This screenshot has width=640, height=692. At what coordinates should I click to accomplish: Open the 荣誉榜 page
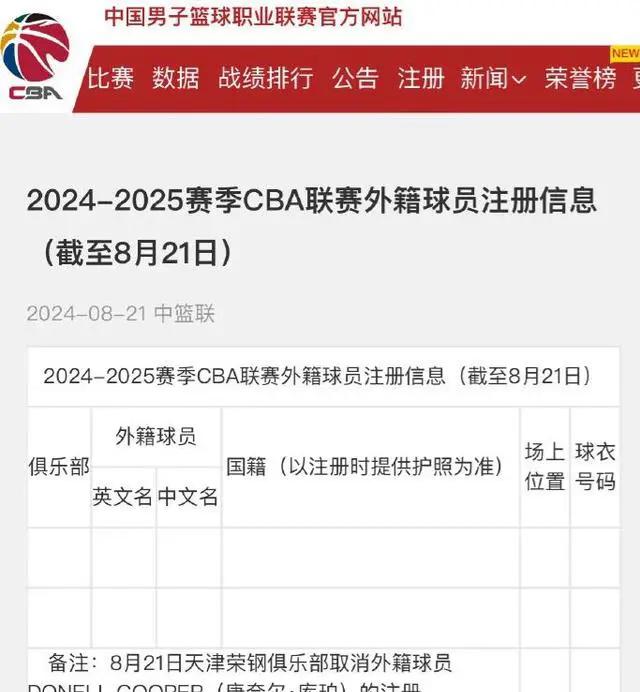point(580,78)
